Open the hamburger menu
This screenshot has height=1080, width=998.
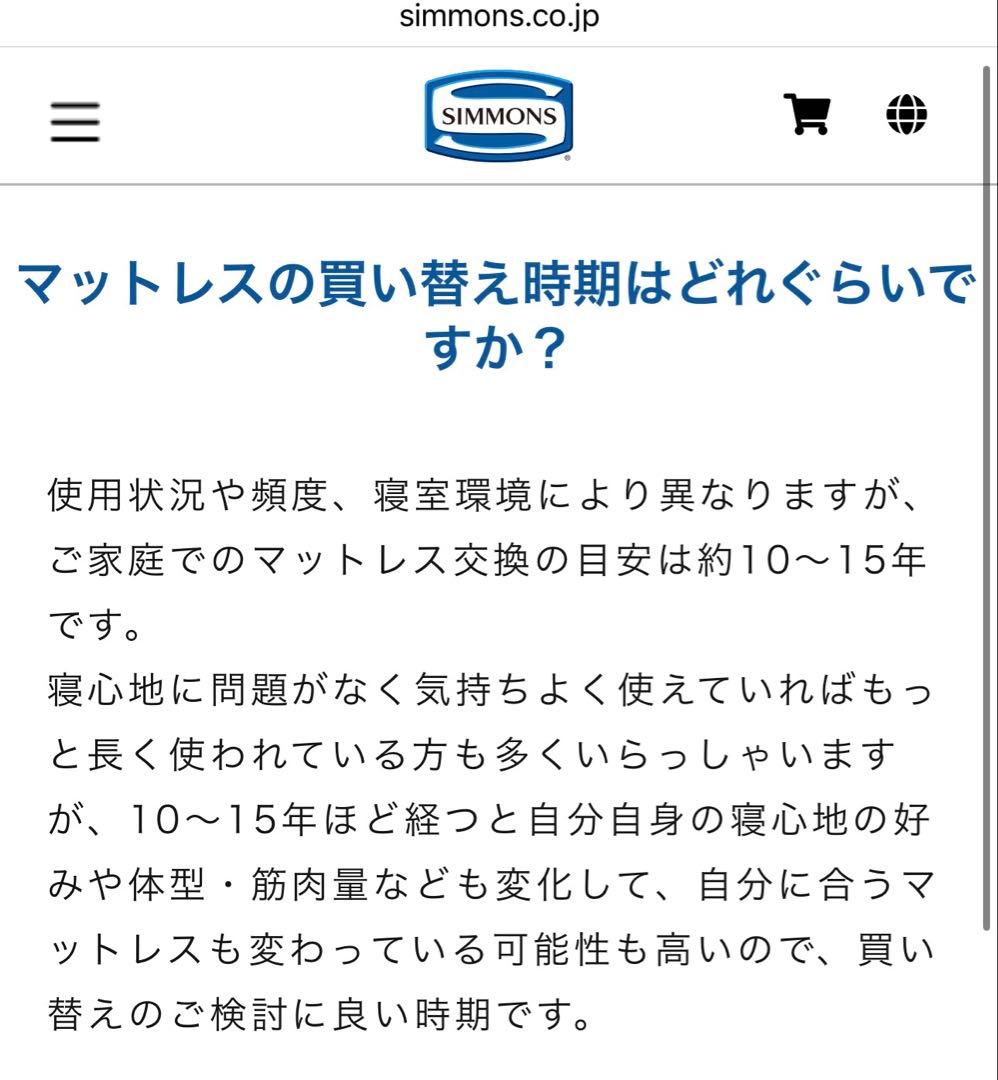point(75,121)
